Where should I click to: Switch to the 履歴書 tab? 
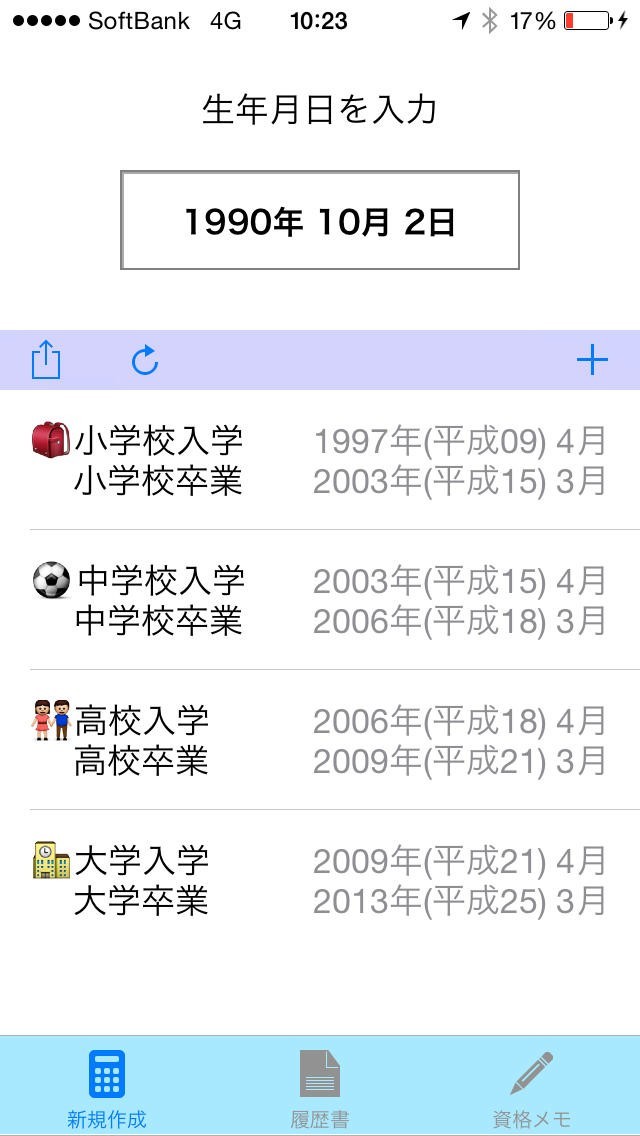pyautogui.click(x=320, y=1088)
